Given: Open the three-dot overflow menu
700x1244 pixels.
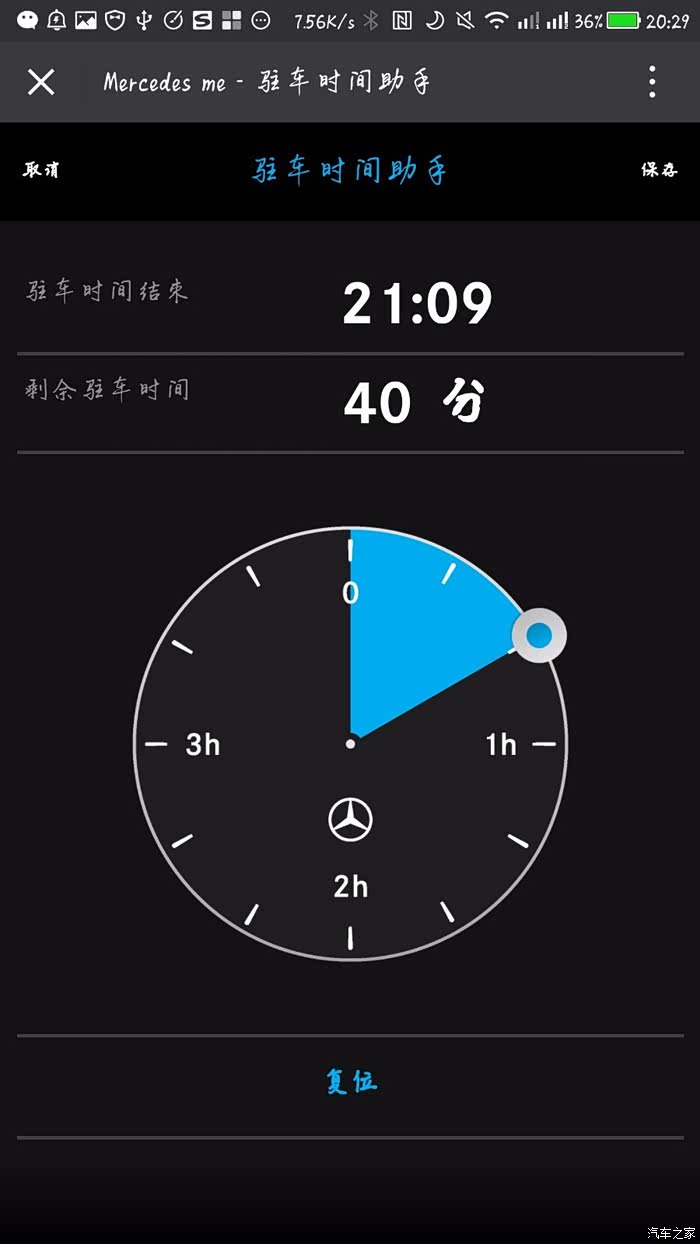Looking at the screenshot, I should (x=652, y=82).
